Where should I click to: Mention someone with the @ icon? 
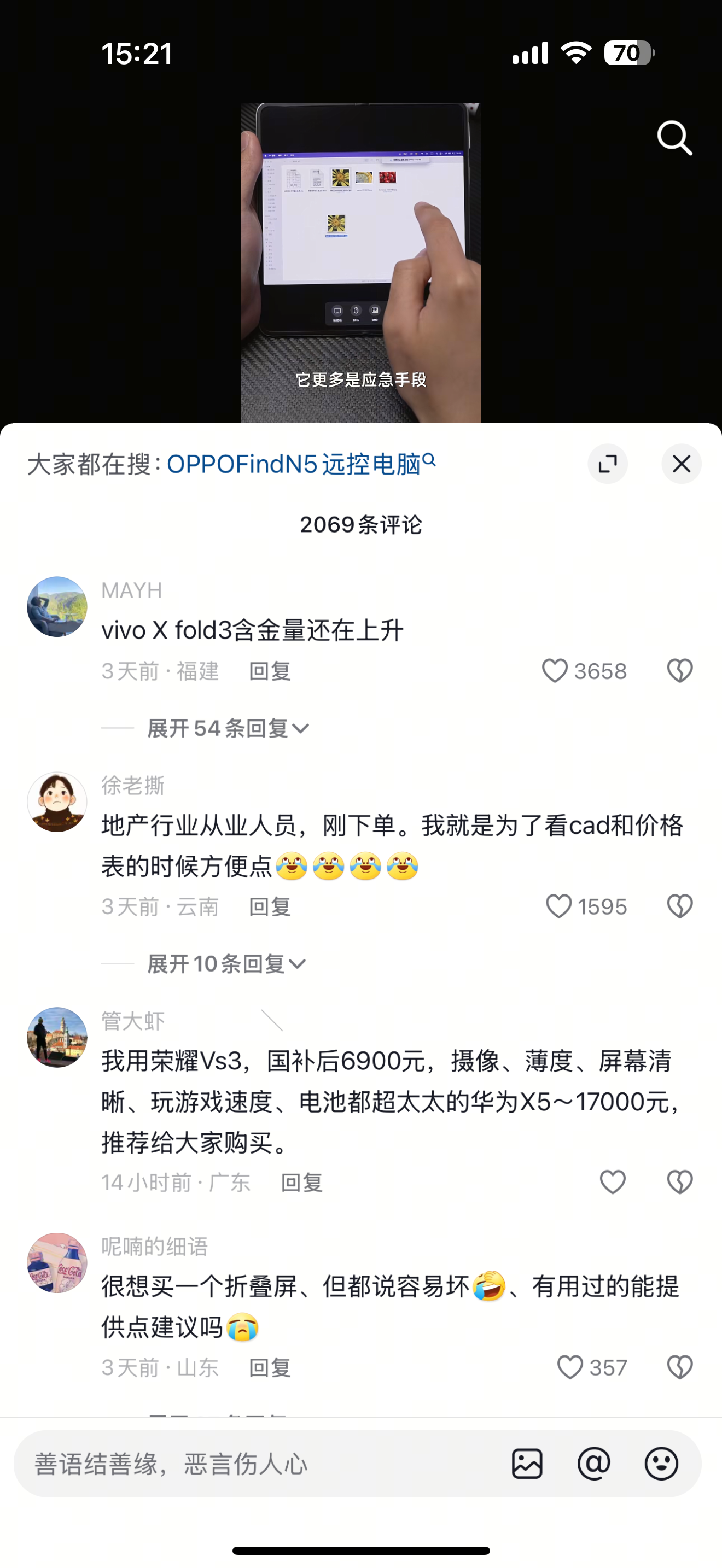[594, 1464]
